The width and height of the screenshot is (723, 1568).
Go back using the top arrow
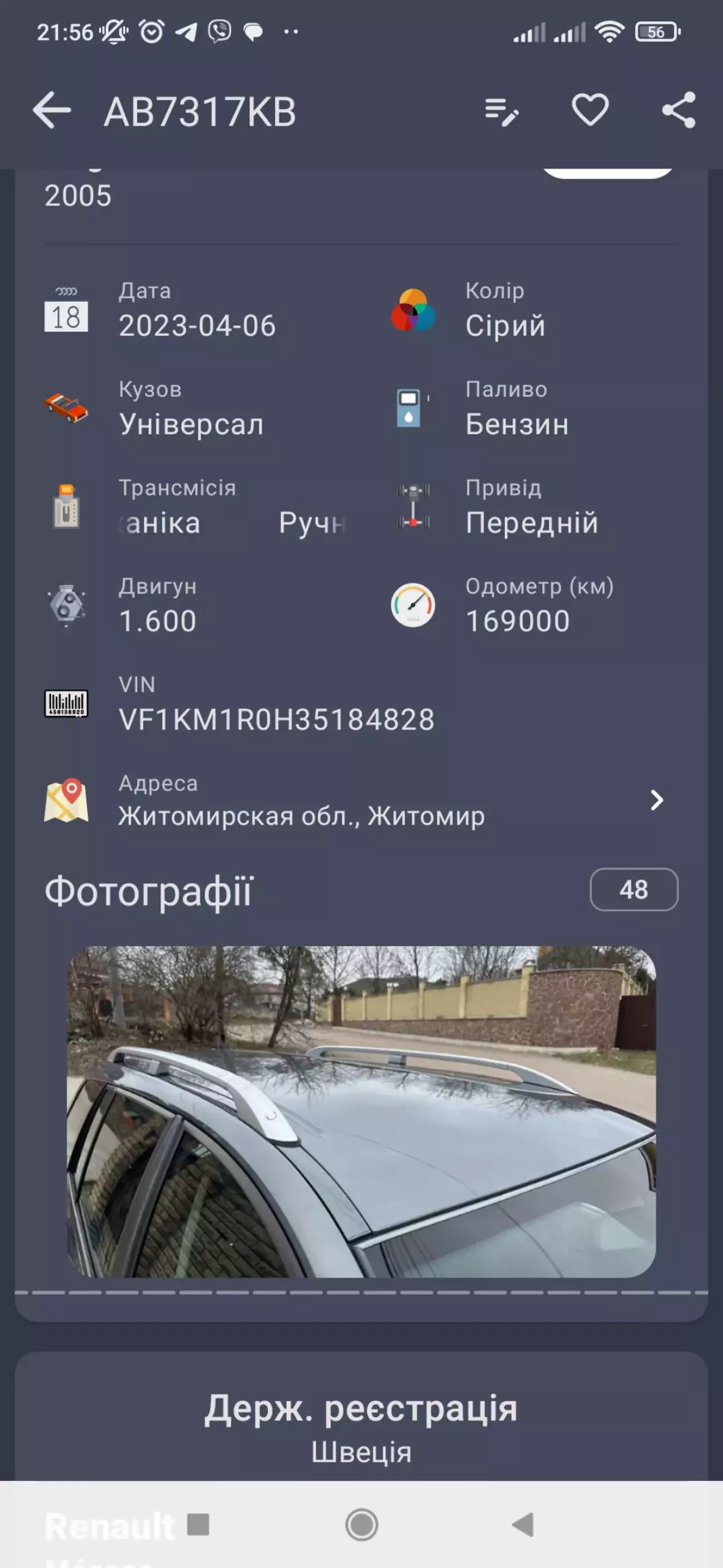coord(52,111)
